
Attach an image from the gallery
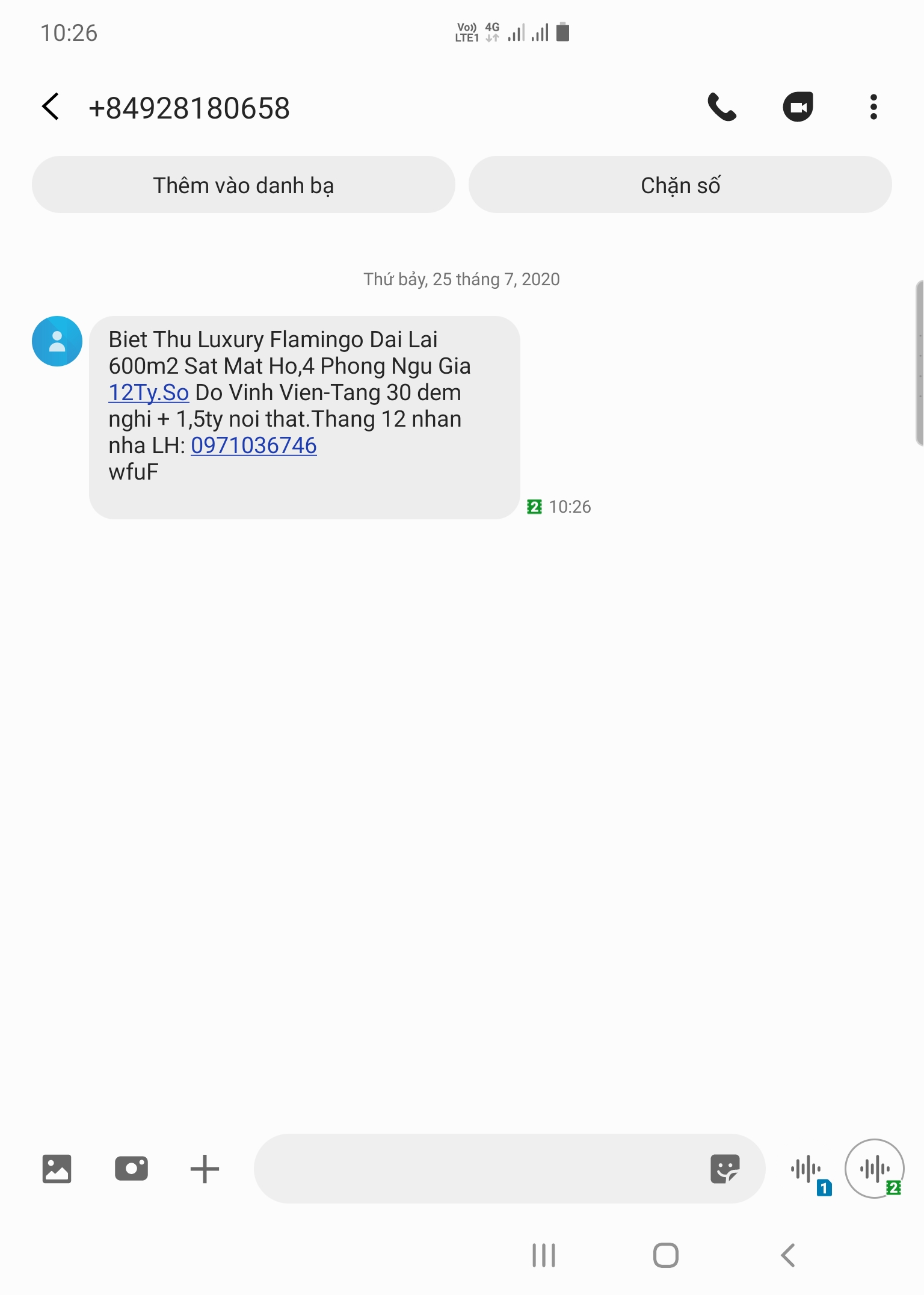tap(57, 1169)
